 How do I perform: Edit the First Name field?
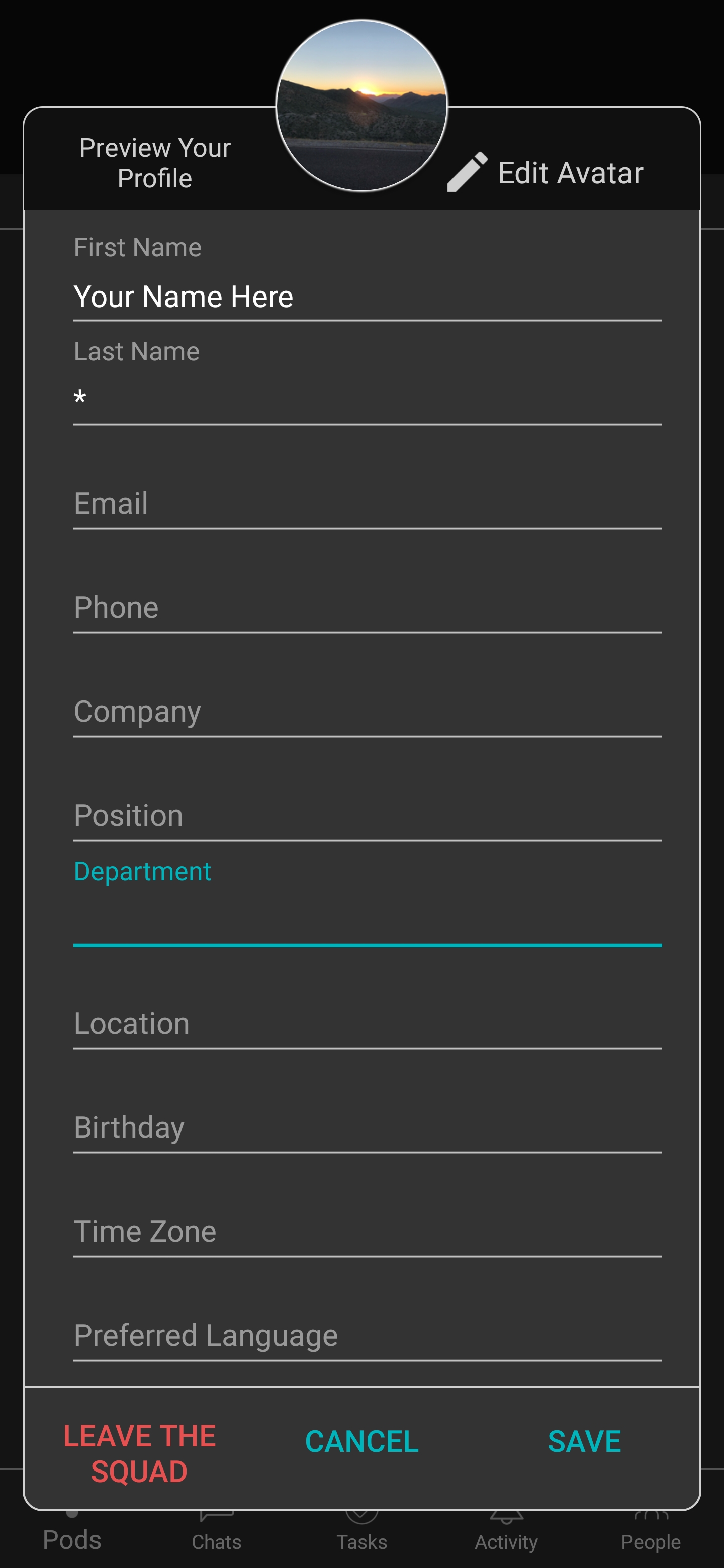click(367, 297)
